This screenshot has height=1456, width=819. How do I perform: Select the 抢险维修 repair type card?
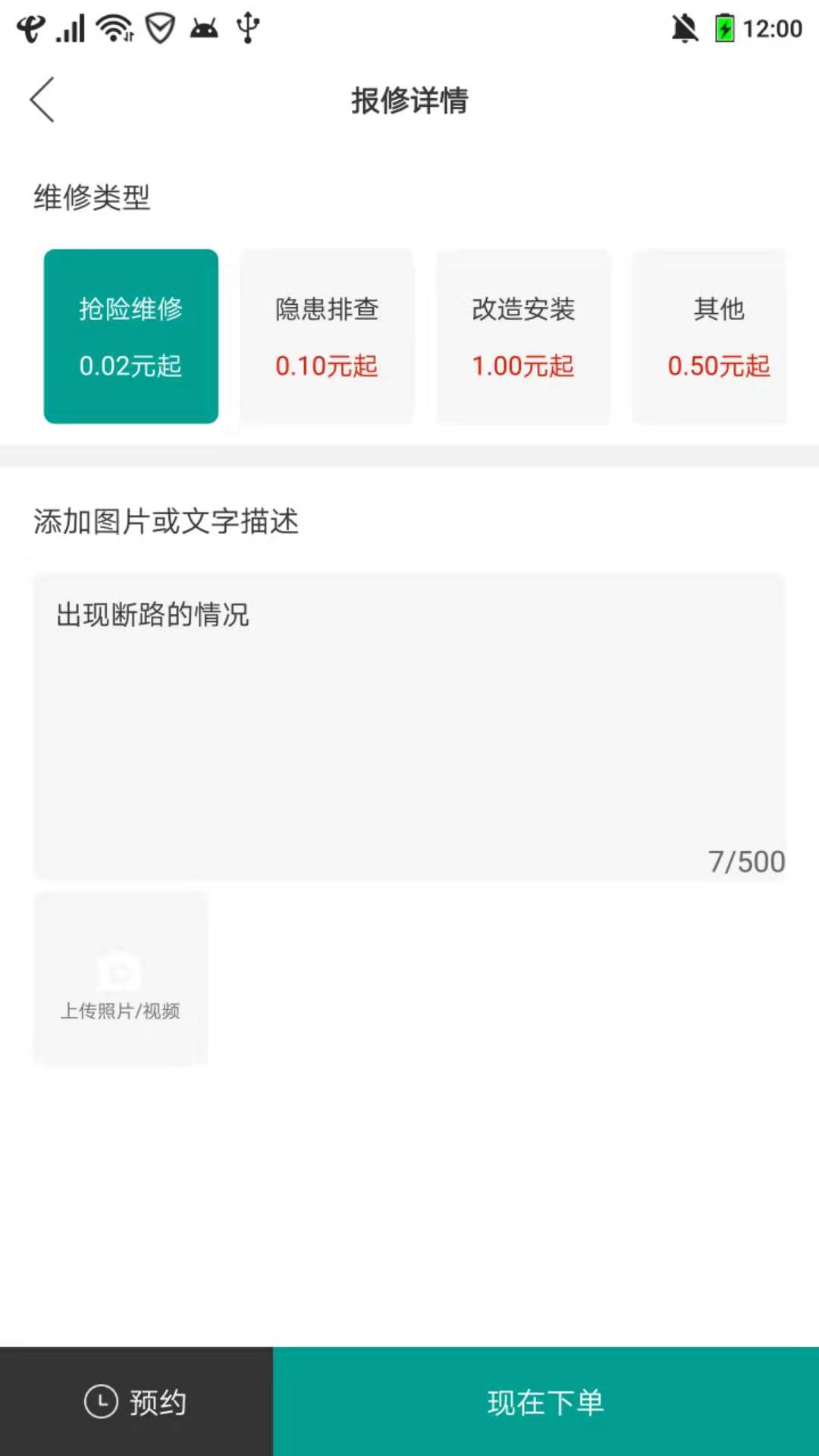tap(130, 337)
